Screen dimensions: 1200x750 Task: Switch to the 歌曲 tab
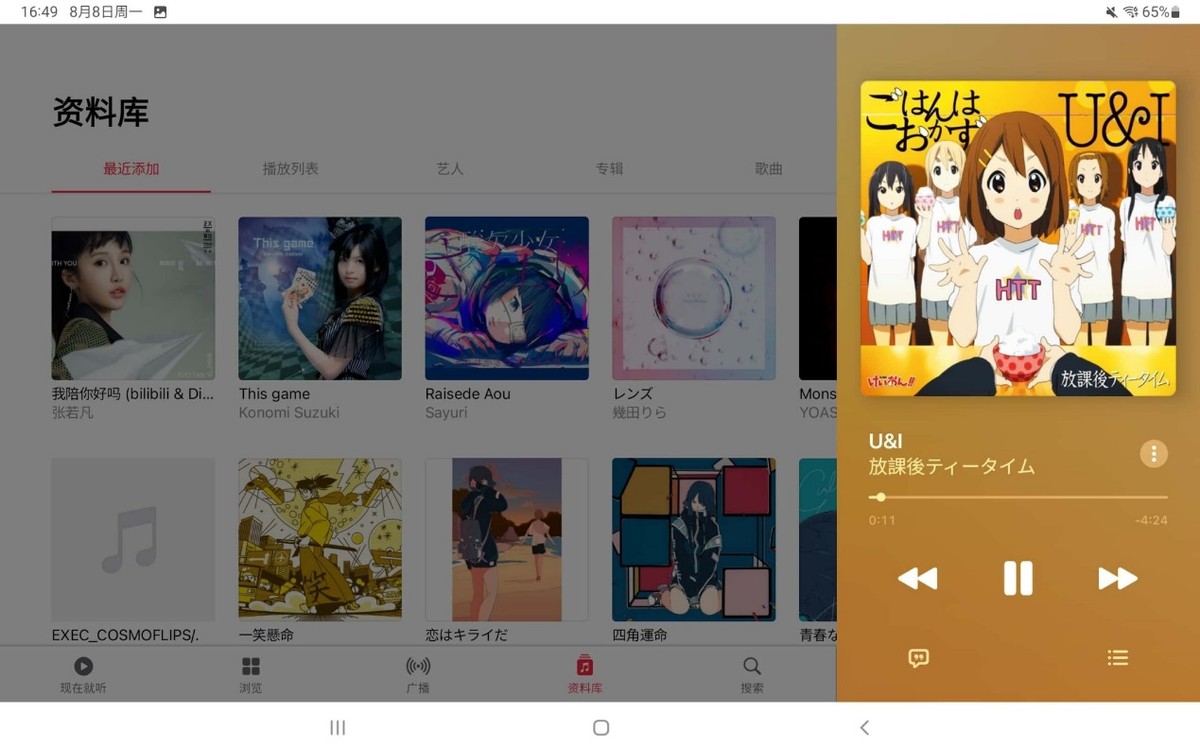[768, 169]
